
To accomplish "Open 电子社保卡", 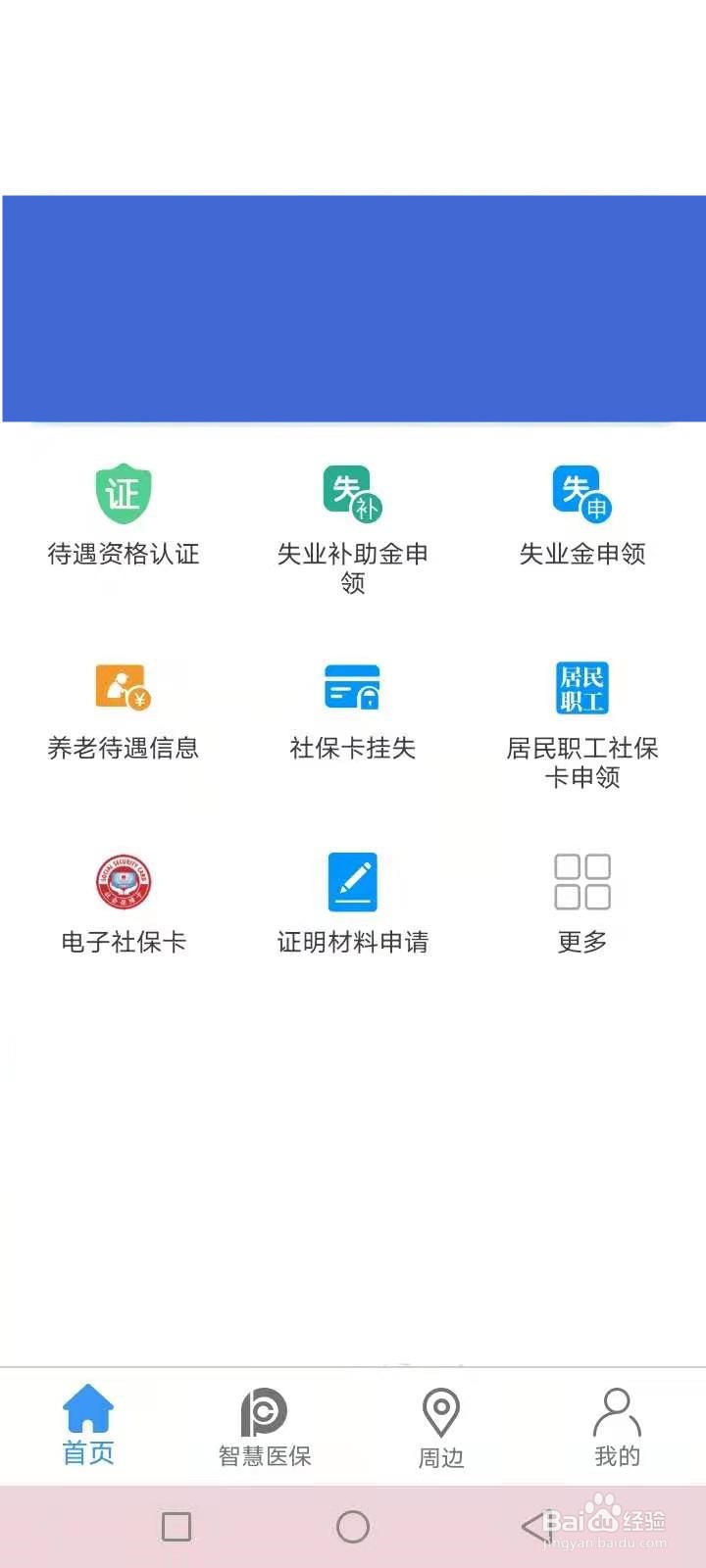I will (124, 904).
